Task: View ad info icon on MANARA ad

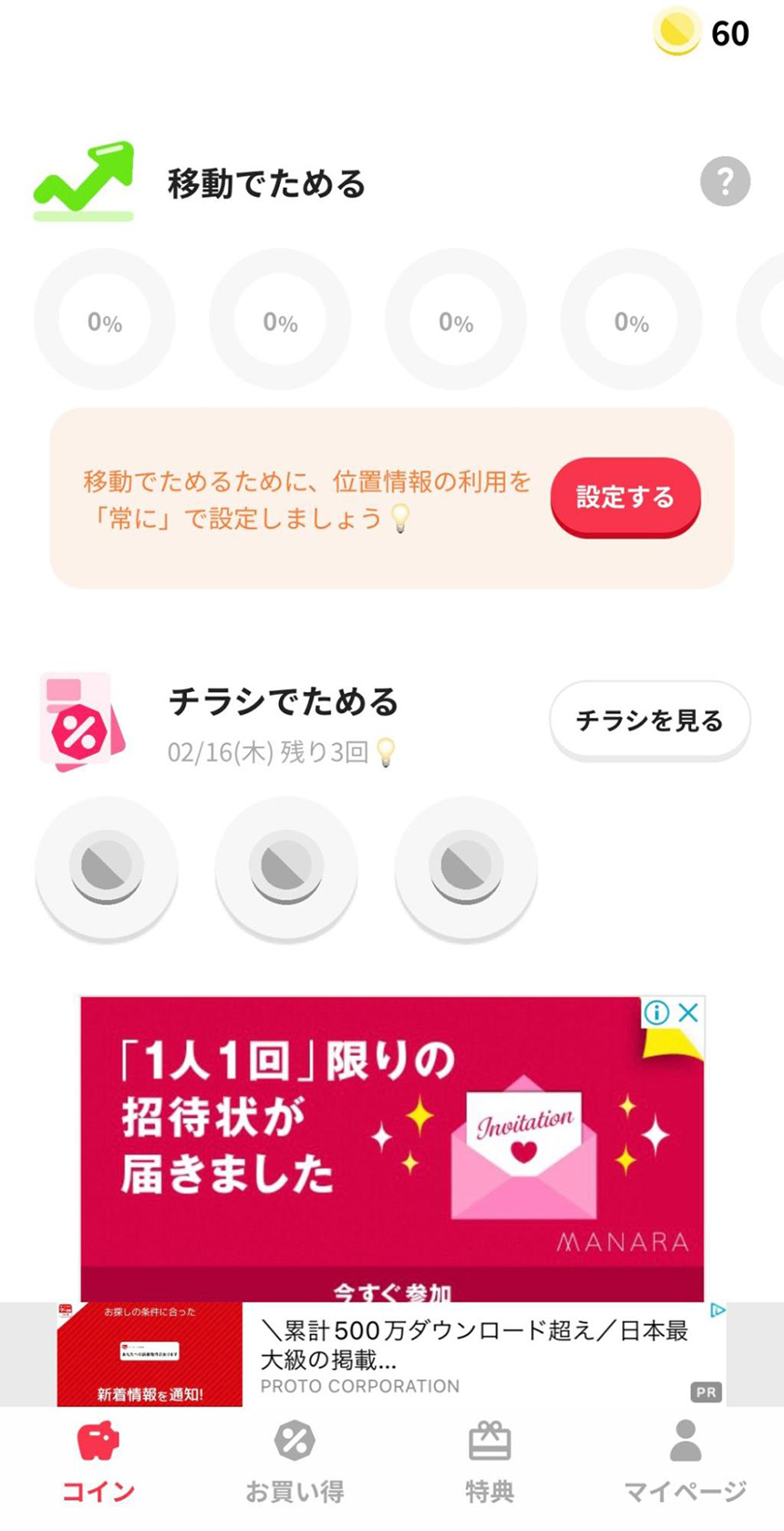Action: (x=657, y=1013)
